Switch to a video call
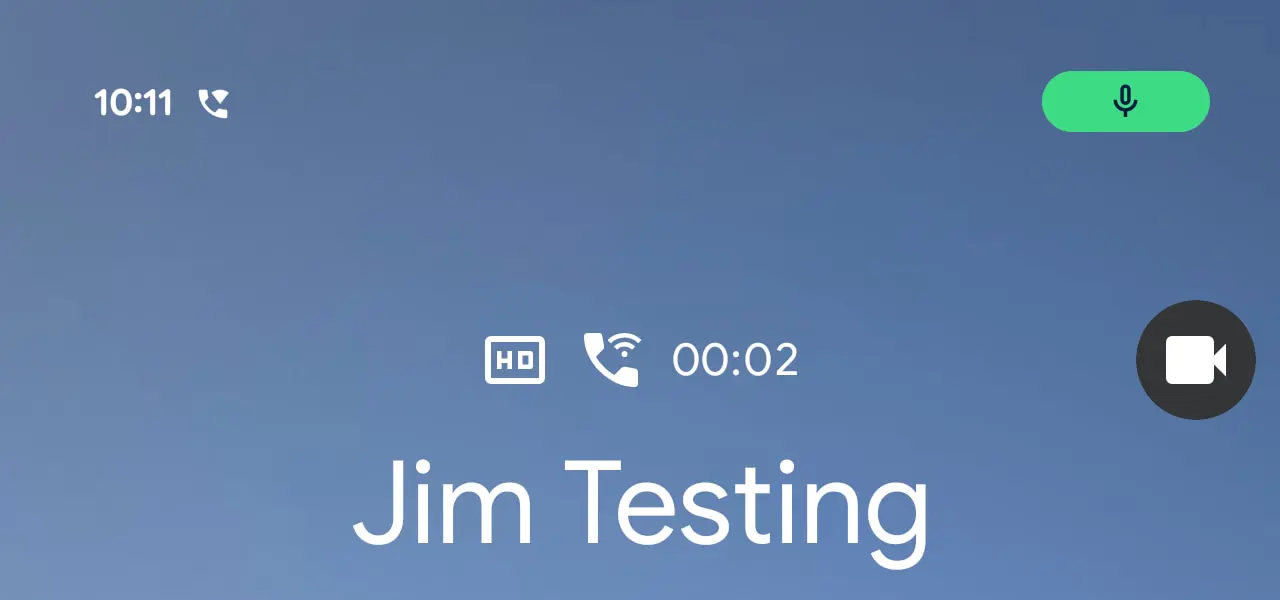 1195,360
